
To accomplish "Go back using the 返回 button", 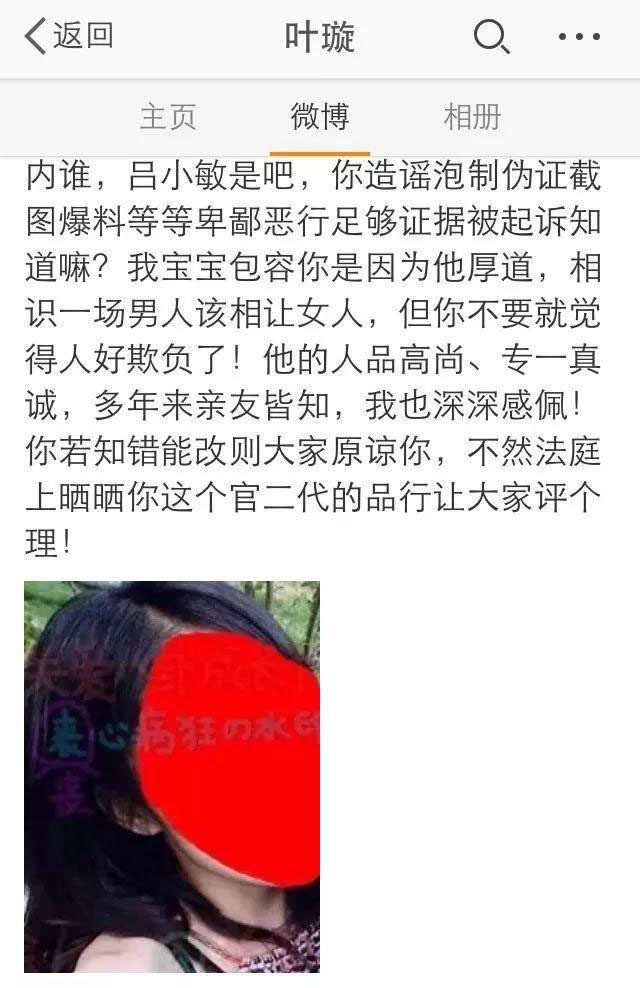I will [68, 37].
